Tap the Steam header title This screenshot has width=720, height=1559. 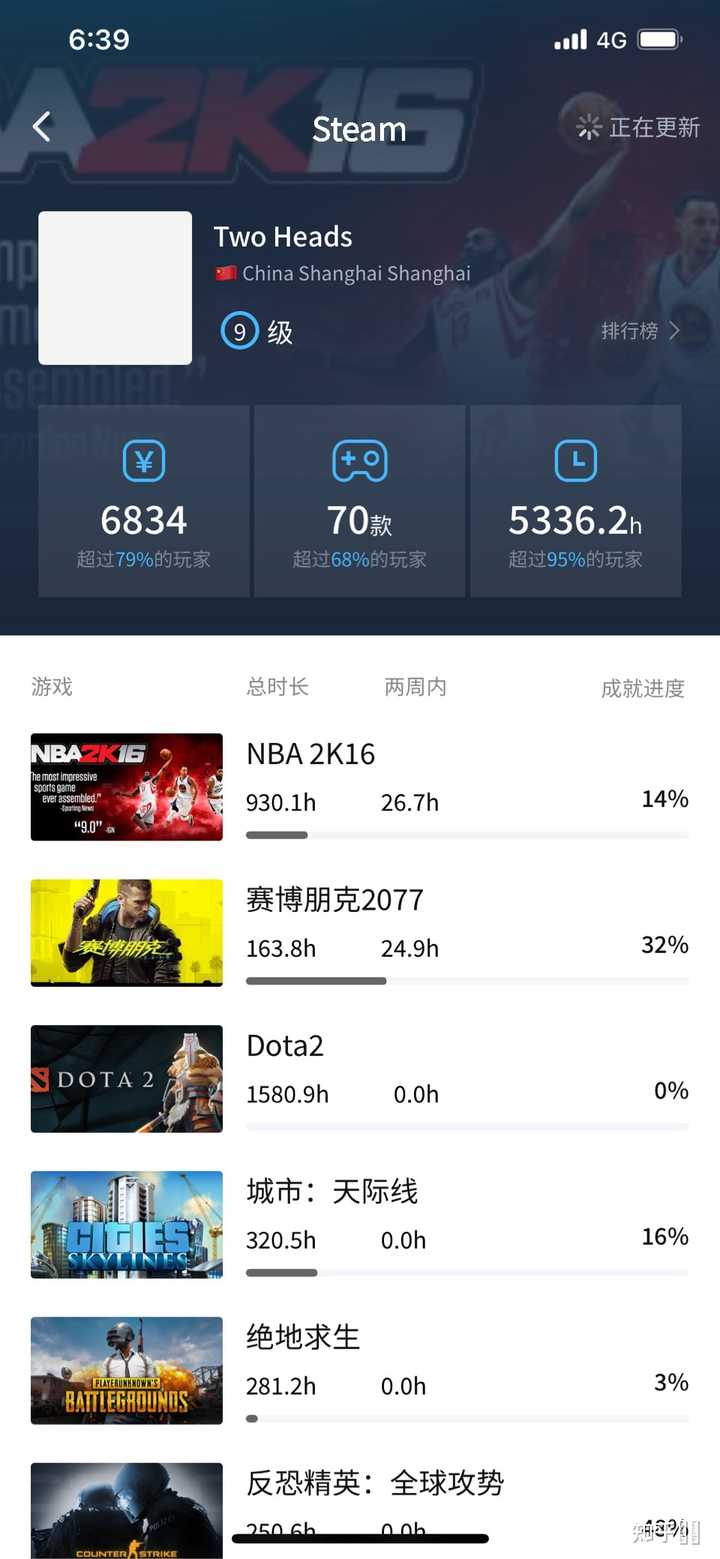click(359, 129)
